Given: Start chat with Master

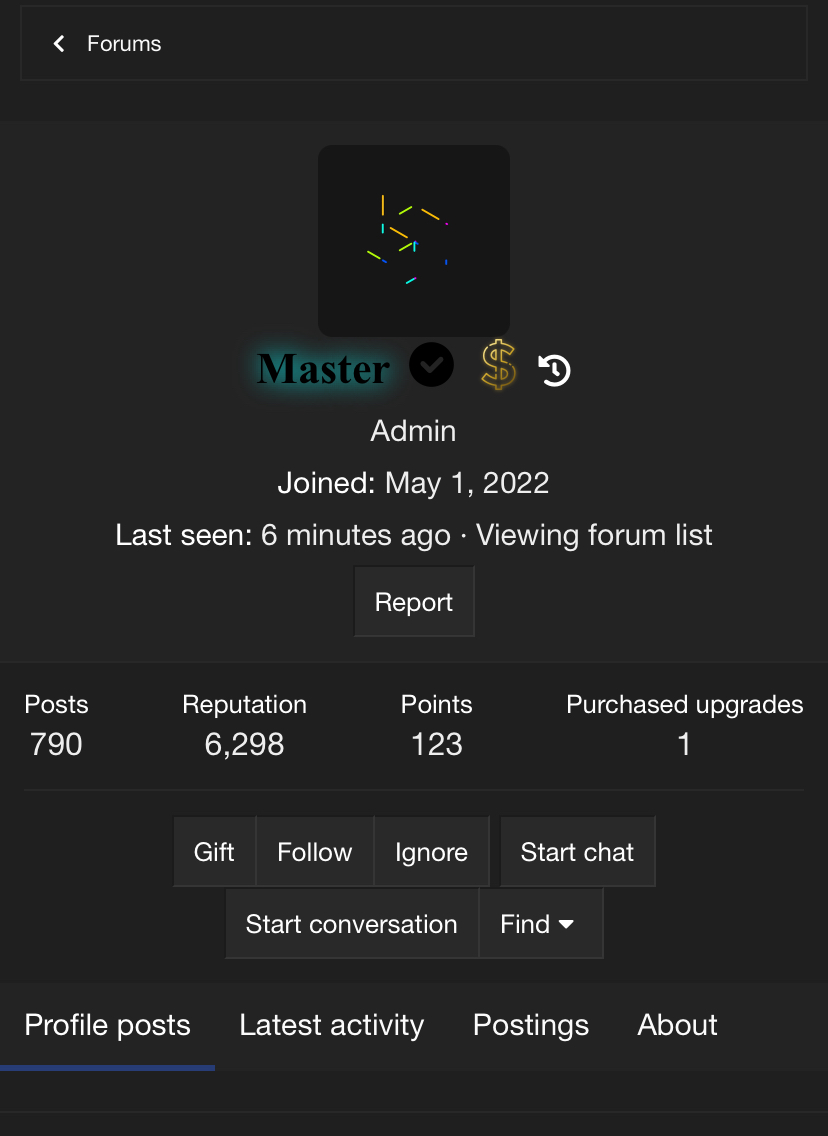Looking at the screenshot, I should (x=577, y=852).
